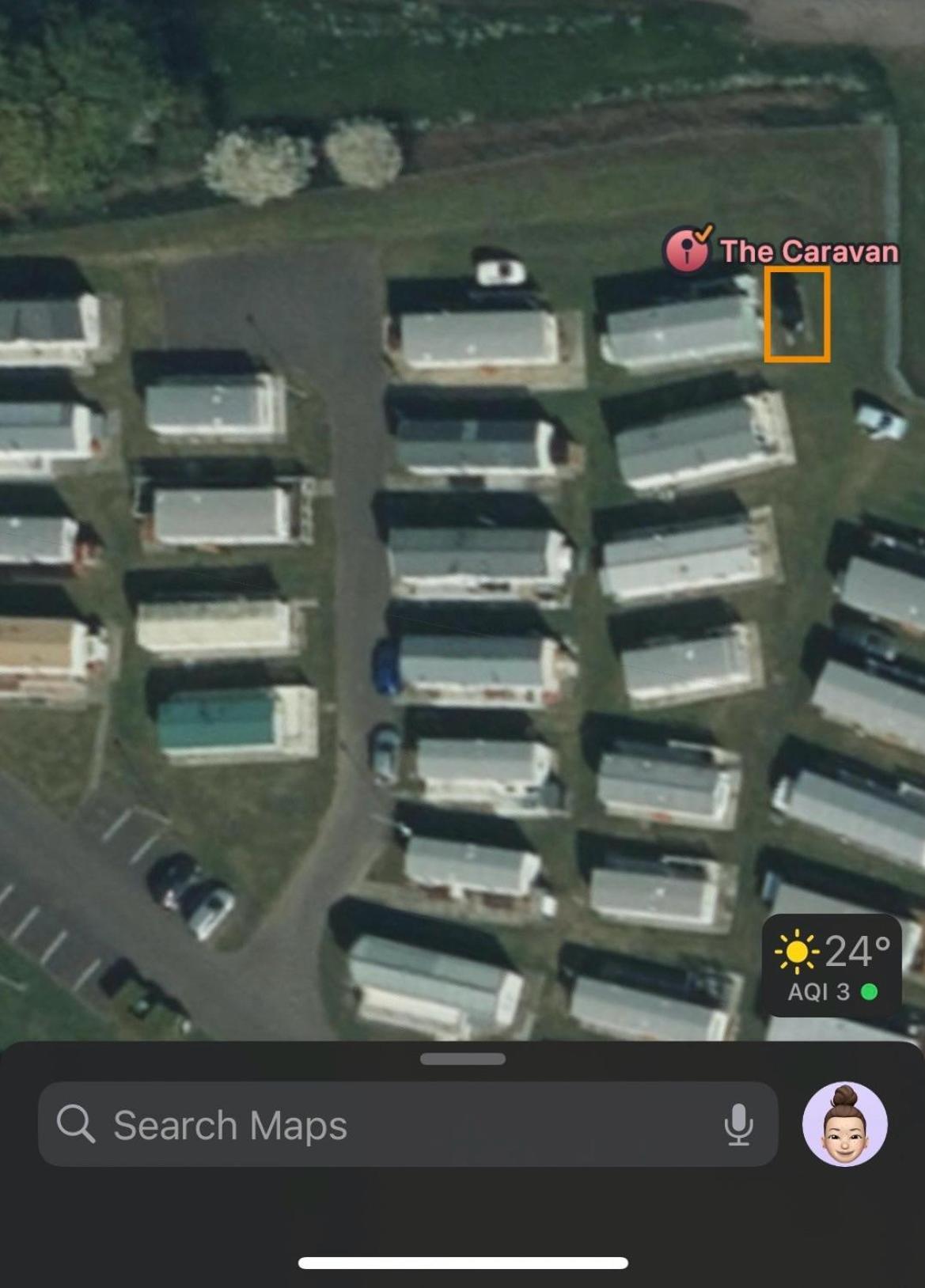Screen dimensions: 925x1288
Task: Open the profile avatar
Action: point(844,1124)
